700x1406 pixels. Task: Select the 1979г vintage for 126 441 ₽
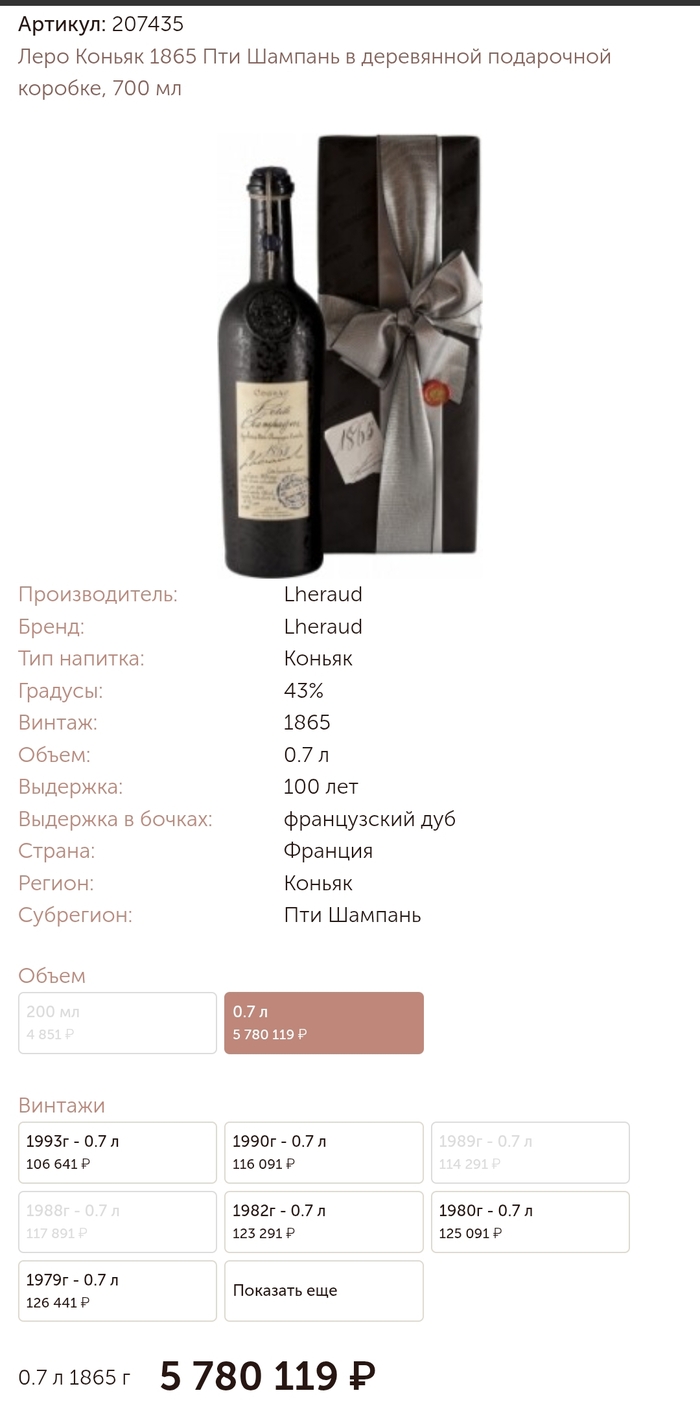pyautogui.click(x=117, y=1290)
